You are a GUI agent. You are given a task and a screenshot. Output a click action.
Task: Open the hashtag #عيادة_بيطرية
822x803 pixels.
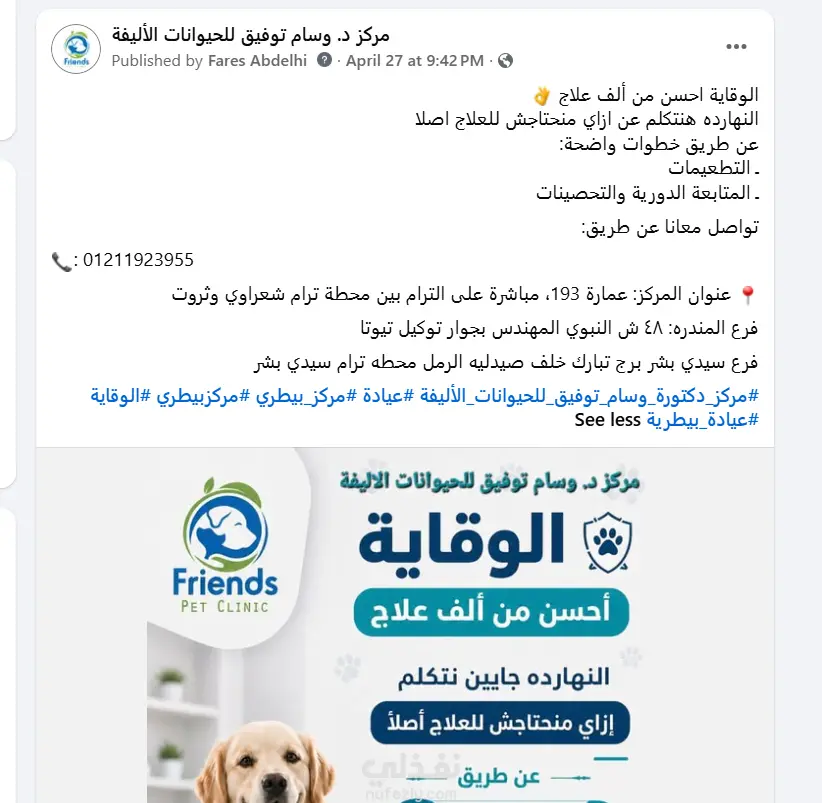(x=702, y=420)
